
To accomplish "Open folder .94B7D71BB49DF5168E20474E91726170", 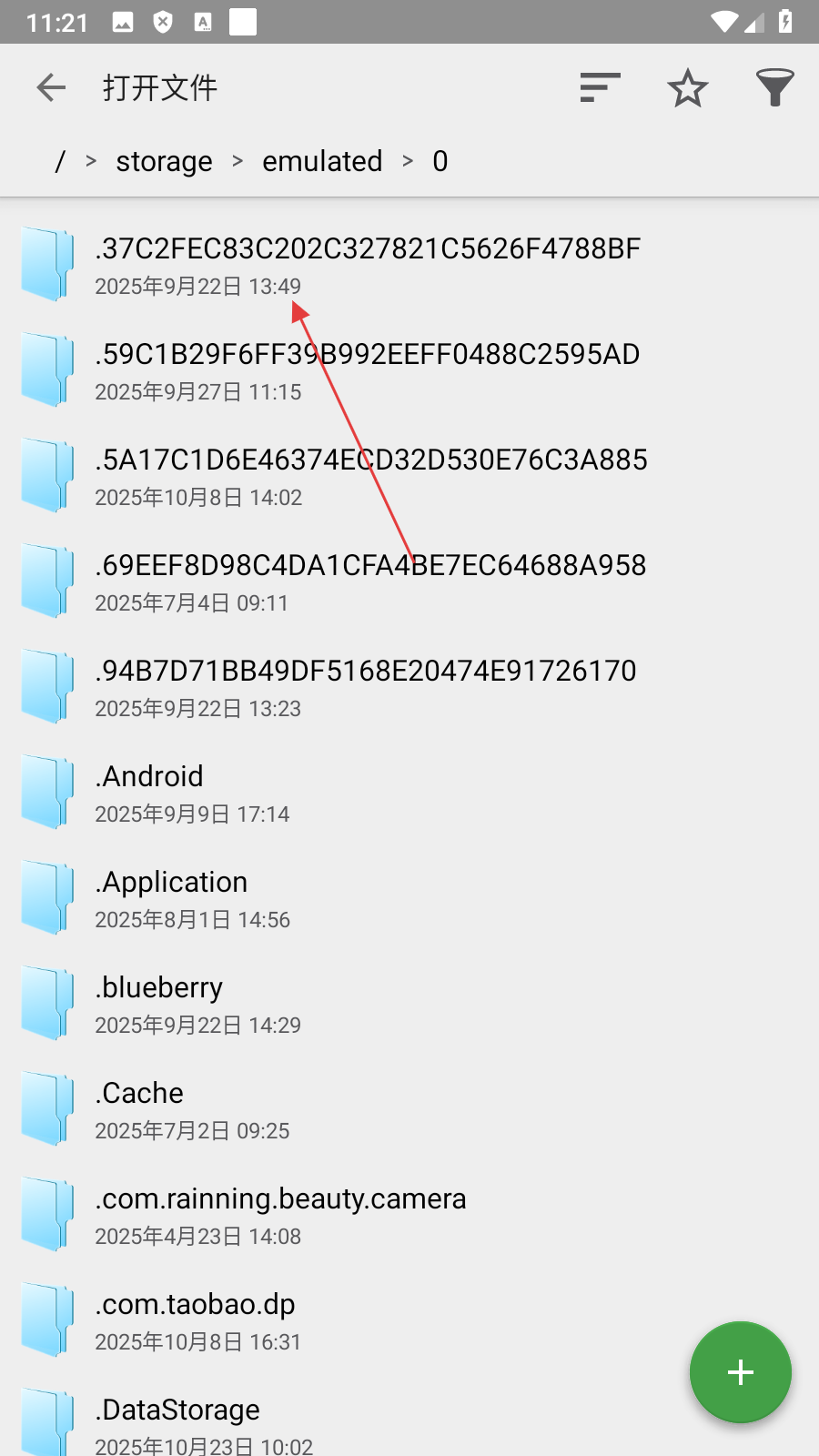I will [x=366, y=686].
